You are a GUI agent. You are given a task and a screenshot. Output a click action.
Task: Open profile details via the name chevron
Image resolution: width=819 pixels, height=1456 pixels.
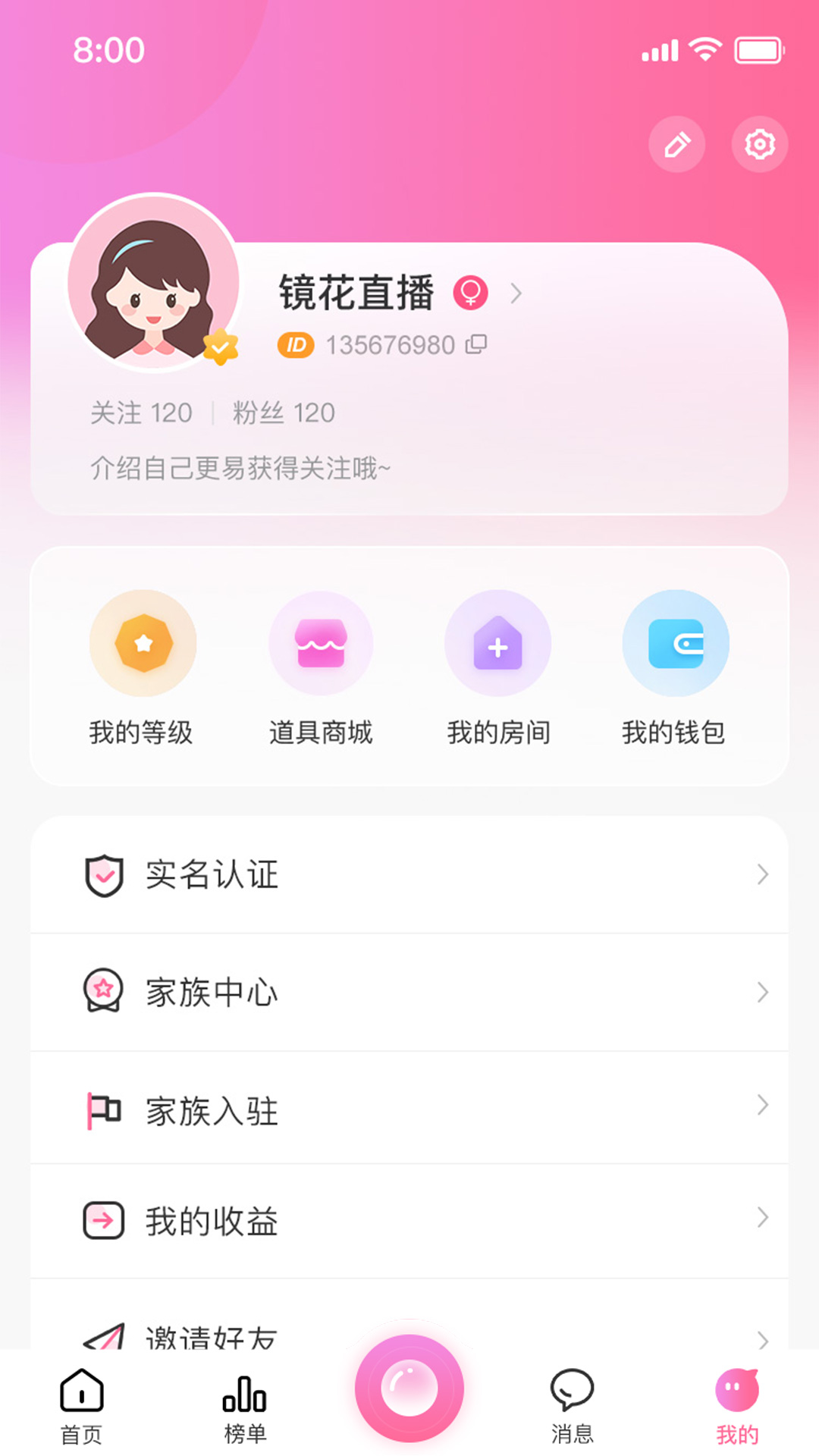pos(516,293)
